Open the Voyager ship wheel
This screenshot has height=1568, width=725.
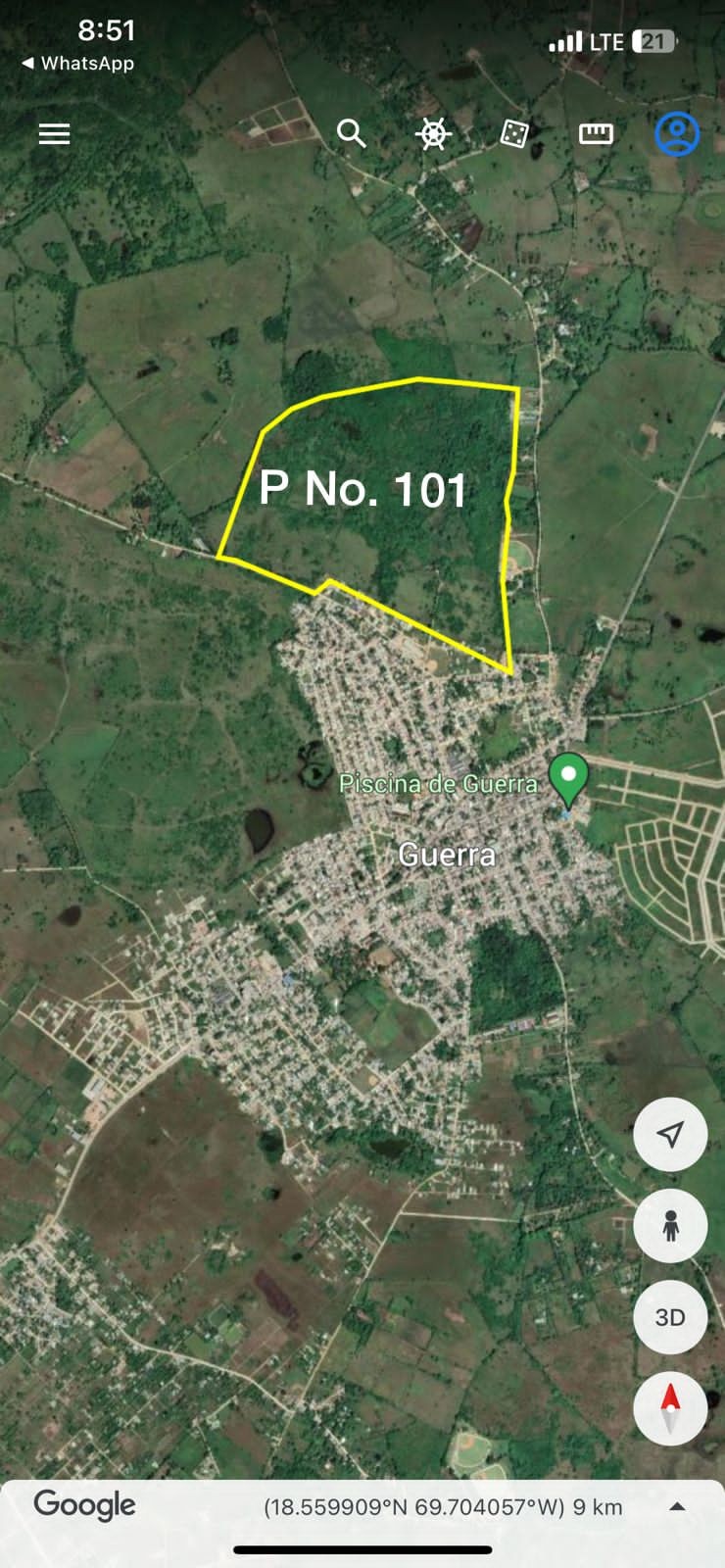coord(433,134)
